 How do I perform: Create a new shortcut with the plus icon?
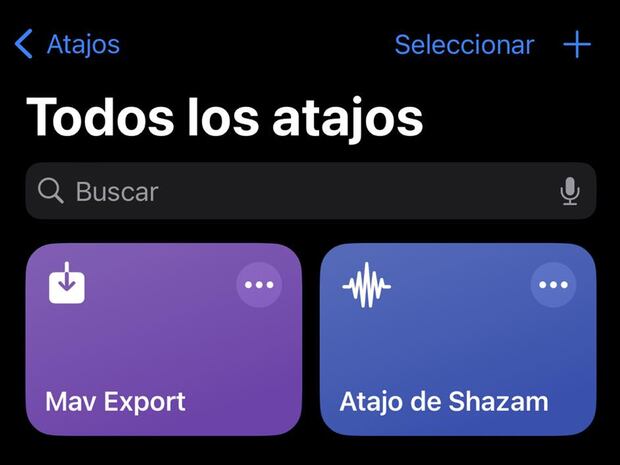(x=577, y=45)
